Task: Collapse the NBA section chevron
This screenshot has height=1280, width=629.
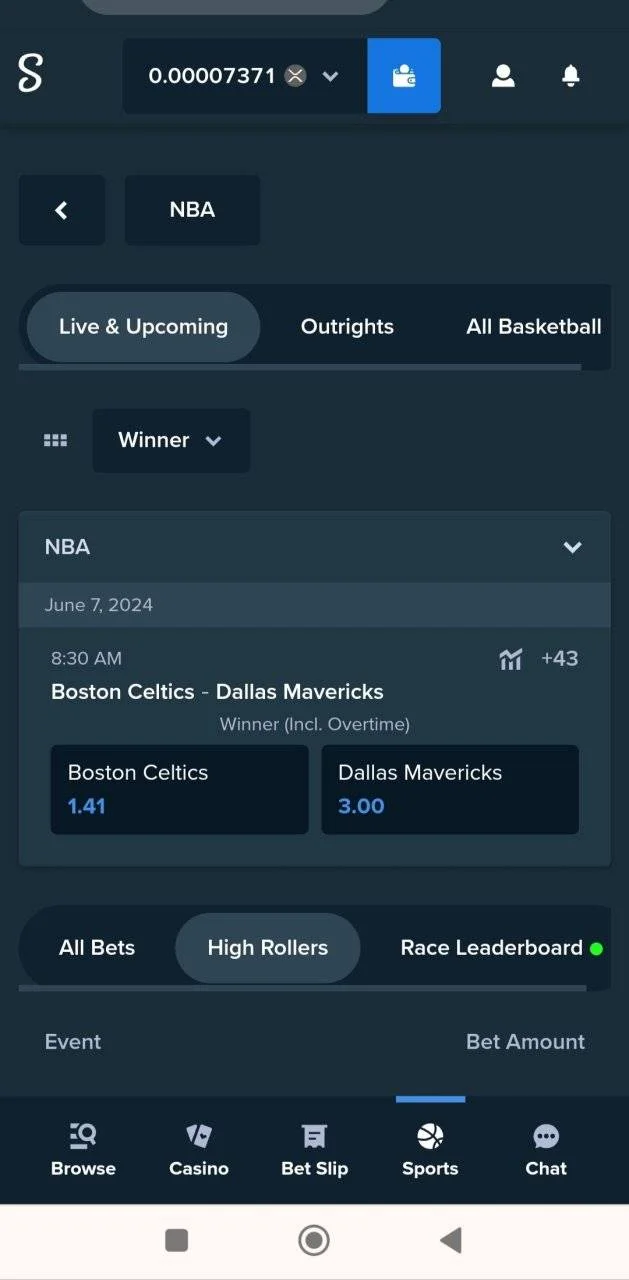Action: point(572,547)
